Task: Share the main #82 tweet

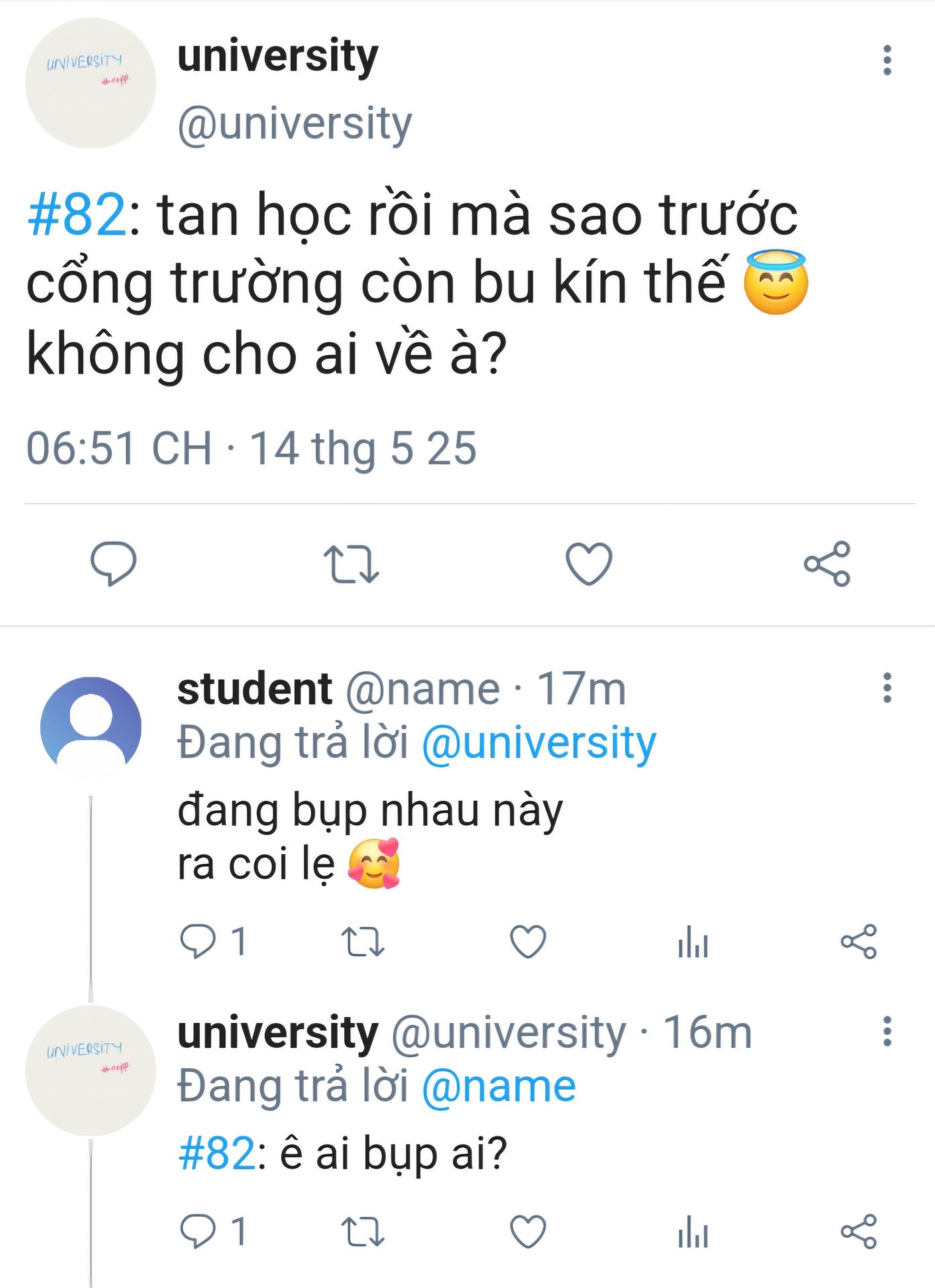Action: coord(827,563)
